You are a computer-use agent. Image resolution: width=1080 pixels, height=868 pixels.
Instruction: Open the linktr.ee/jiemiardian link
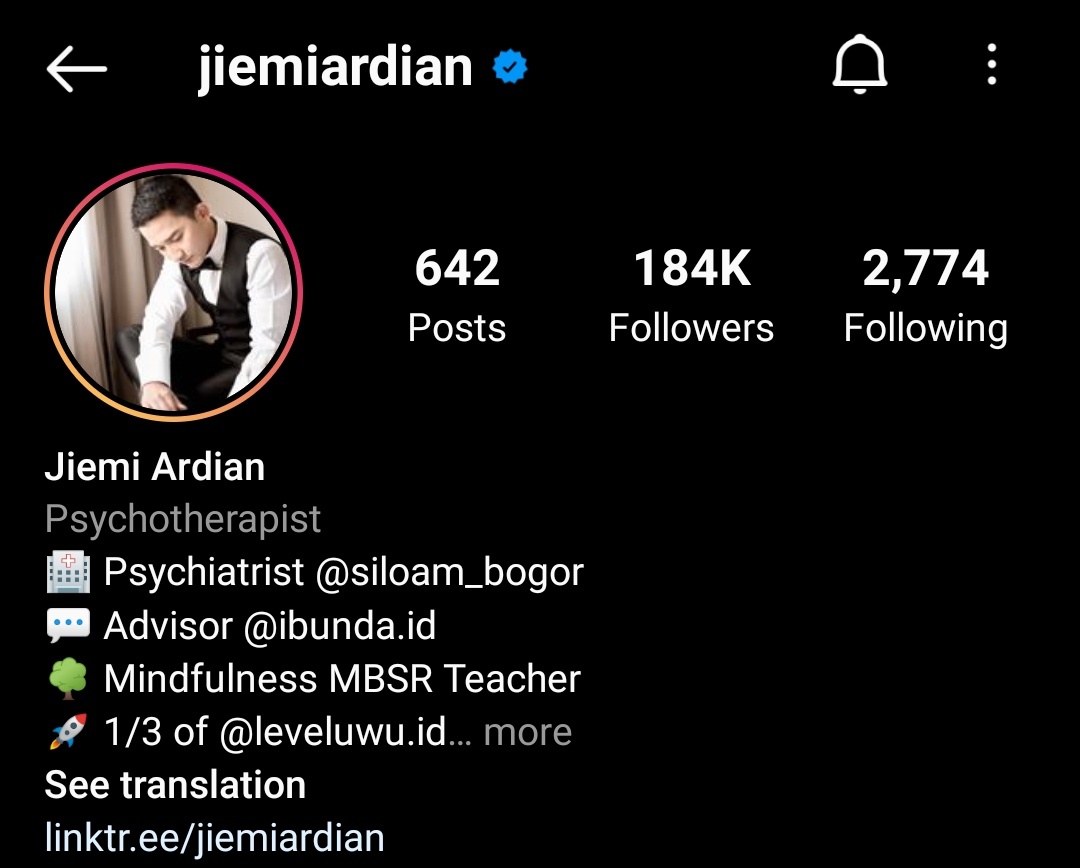214,838
